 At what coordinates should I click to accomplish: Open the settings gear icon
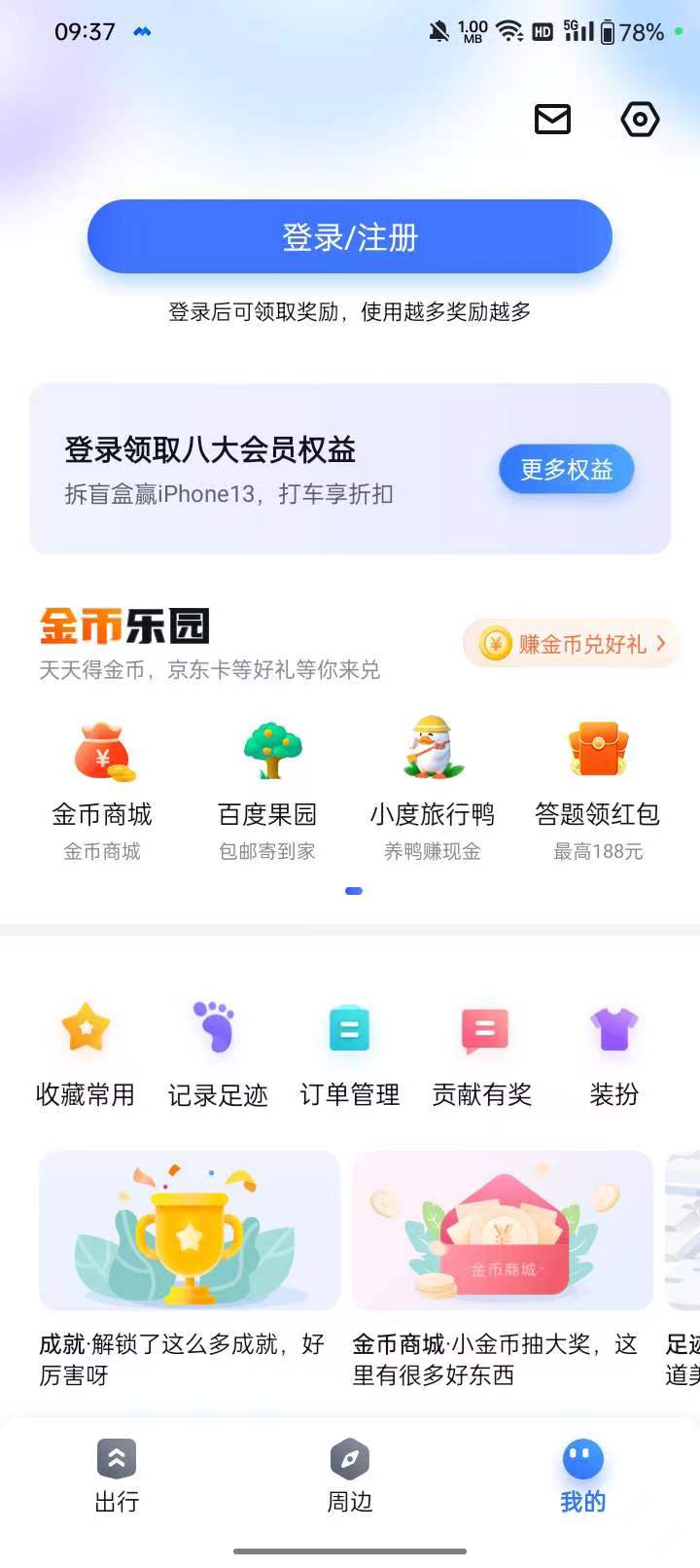coord(640,120)
